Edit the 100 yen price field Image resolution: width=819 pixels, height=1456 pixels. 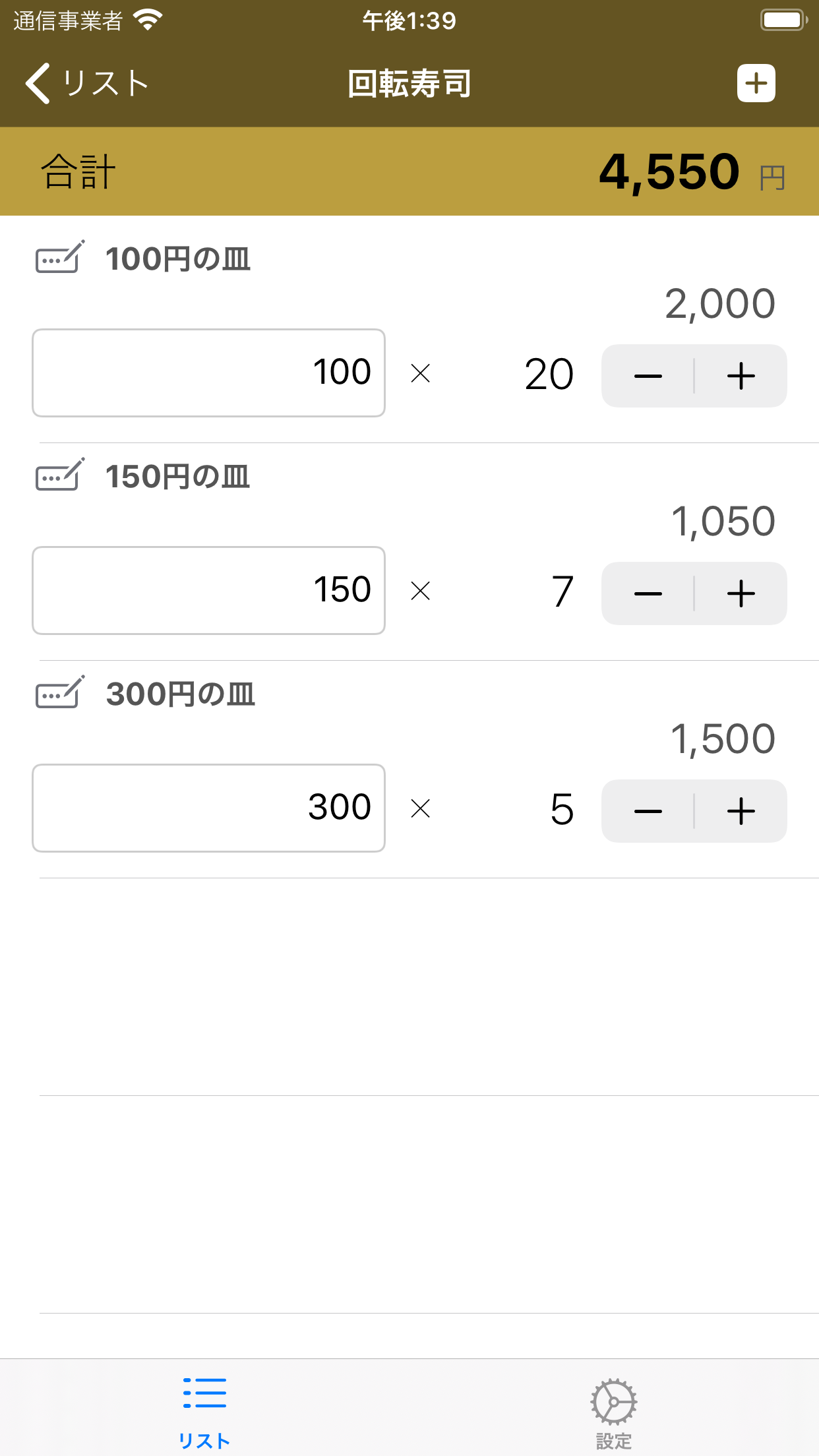coord(208,372)
